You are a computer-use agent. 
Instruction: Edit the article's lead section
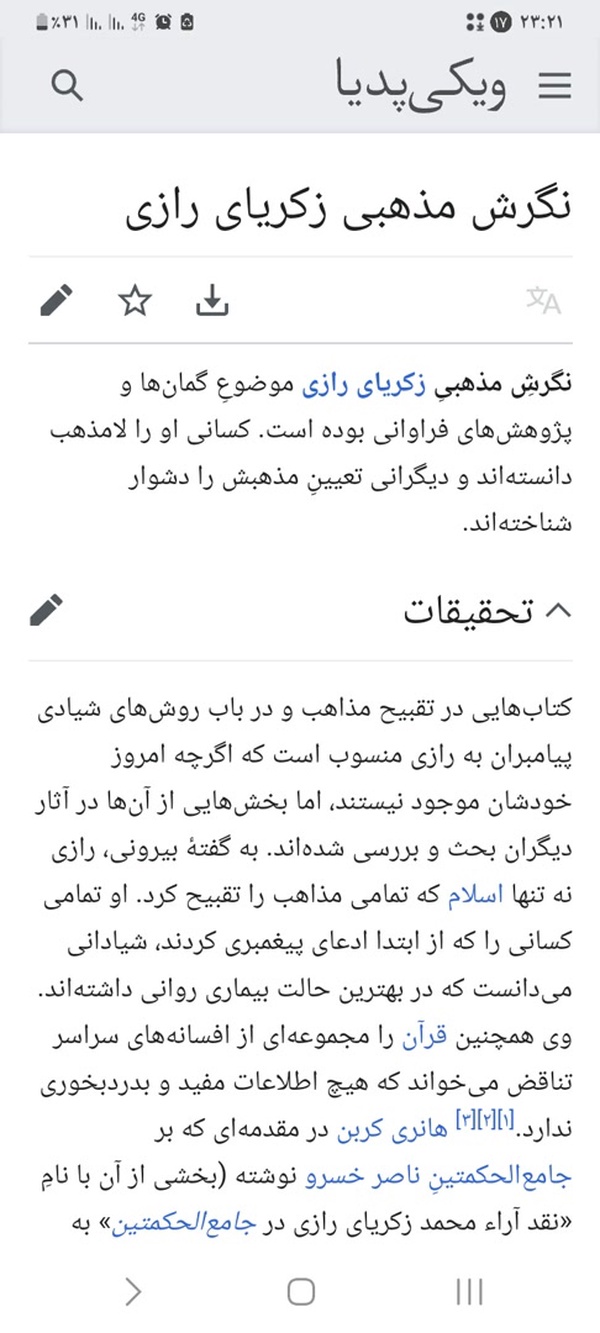(57, 300)
